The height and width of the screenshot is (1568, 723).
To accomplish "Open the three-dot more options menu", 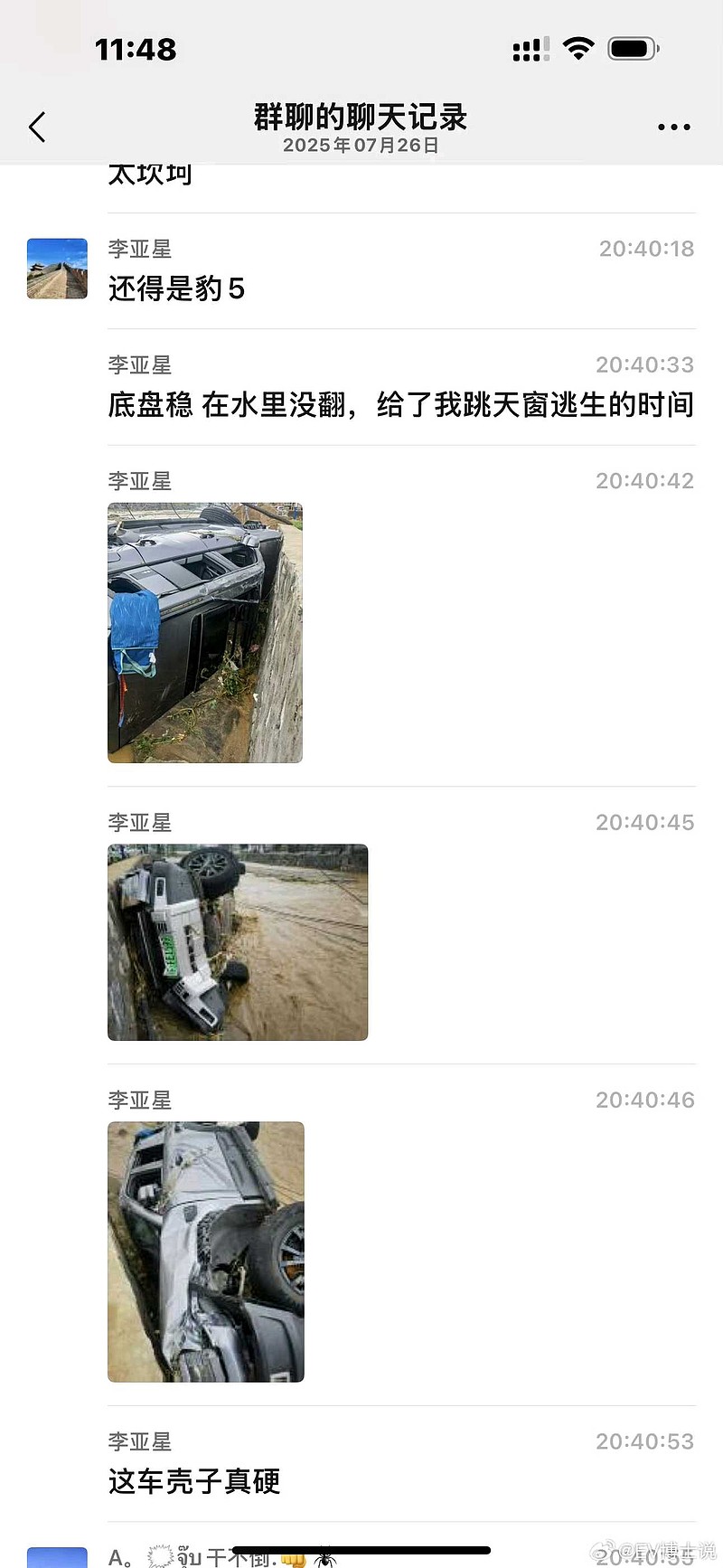I will [674, 127].
